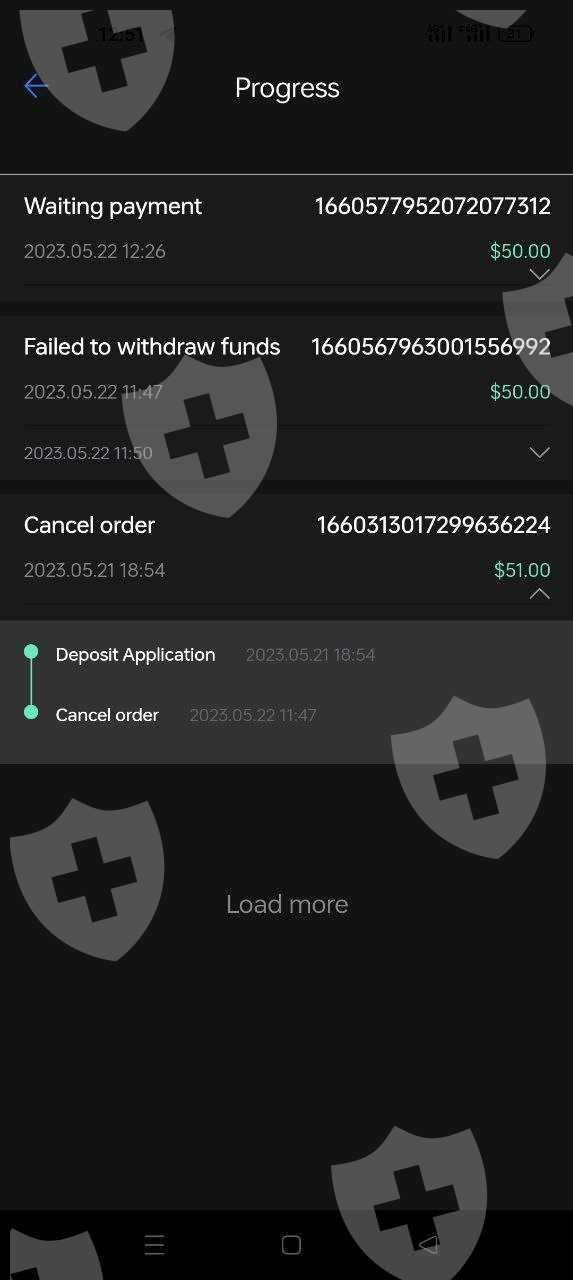The image size is (573, 1280).
Task: Expand the Waiting payment order details
Action: 539,274
